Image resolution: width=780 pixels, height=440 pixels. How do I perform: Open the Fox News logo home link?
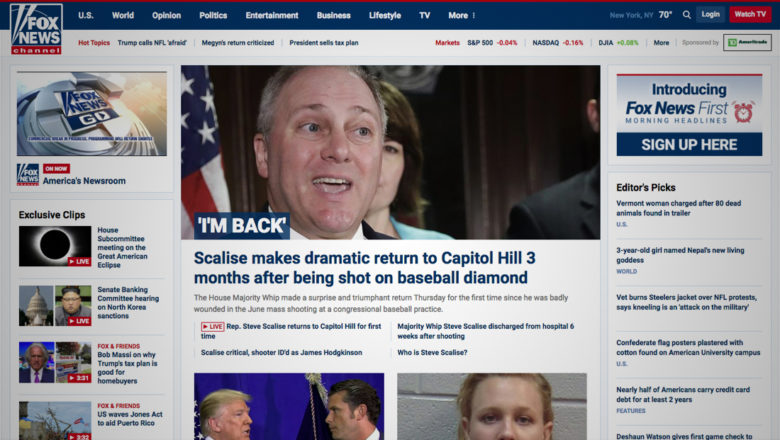click(36, 28)
